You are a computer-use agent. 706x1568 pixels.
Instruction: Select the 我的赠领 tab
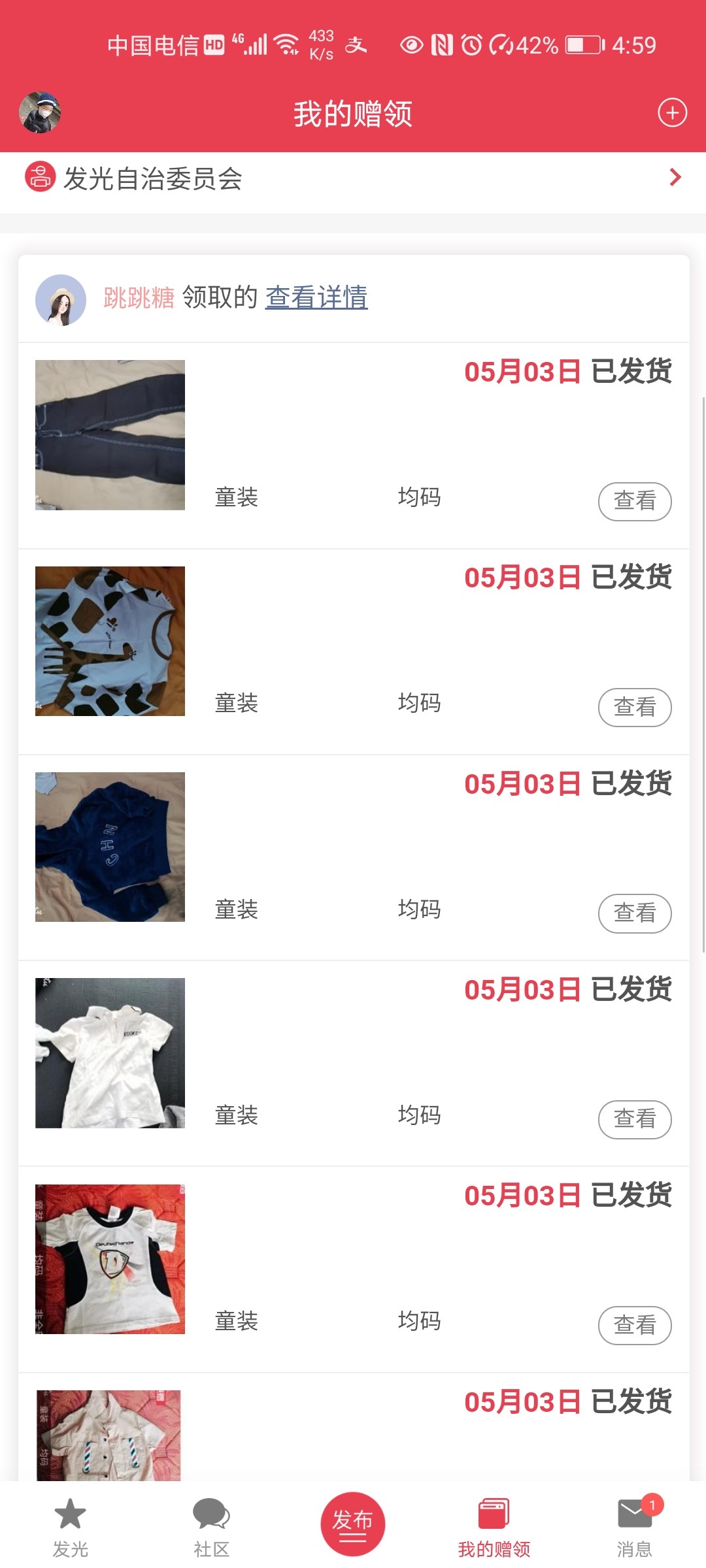[x=494, y=1526]
